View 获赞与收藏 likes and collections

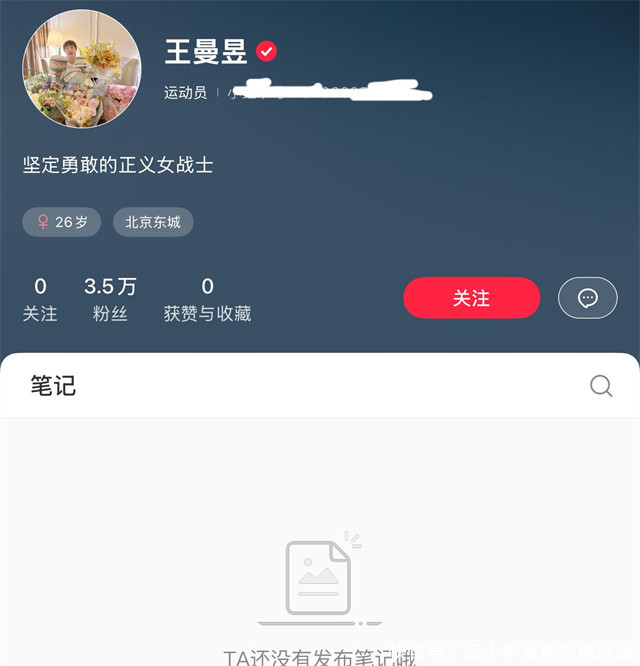click(x=207, y=300)
